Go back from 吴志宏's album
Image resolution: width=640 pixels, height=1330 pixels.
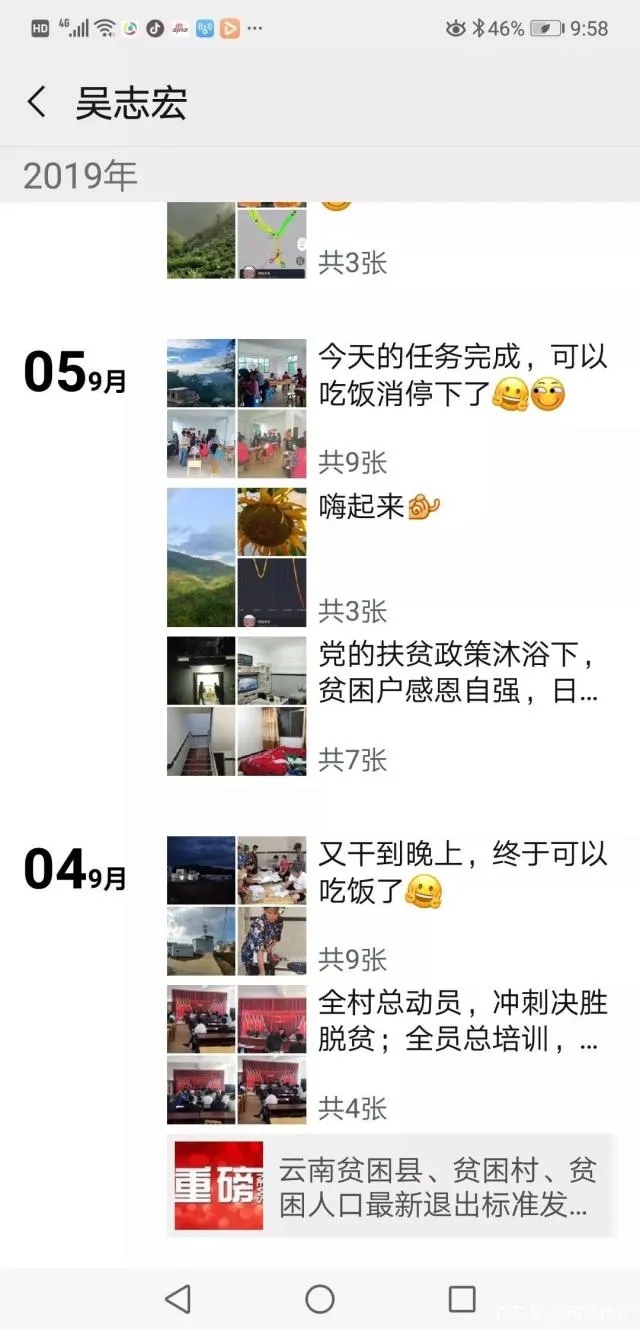(37, 102)
